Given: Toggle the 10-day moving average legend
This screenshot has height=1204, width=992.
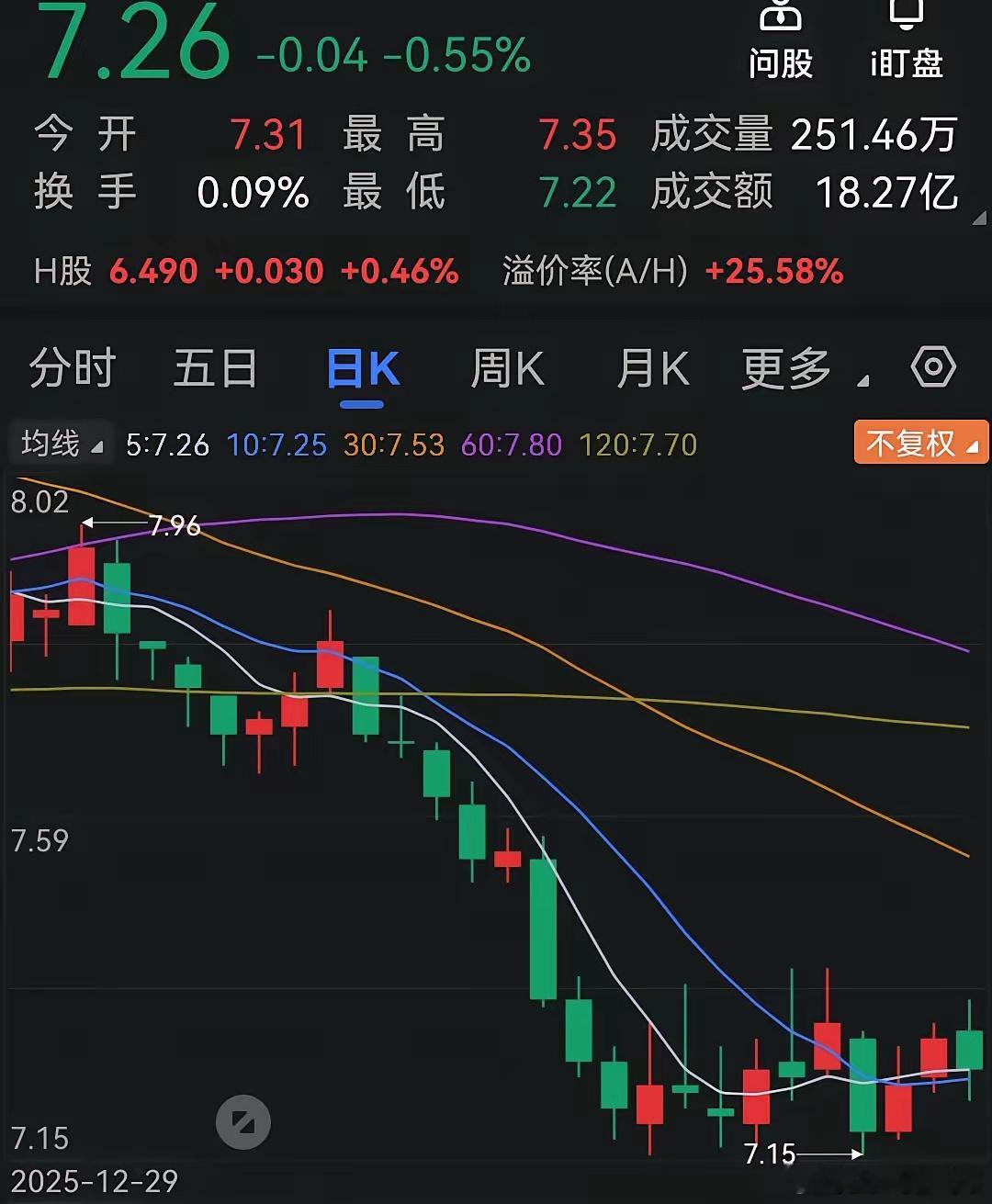Looking at the screenshot, I should pyautogui.click(x=276, y=444).
